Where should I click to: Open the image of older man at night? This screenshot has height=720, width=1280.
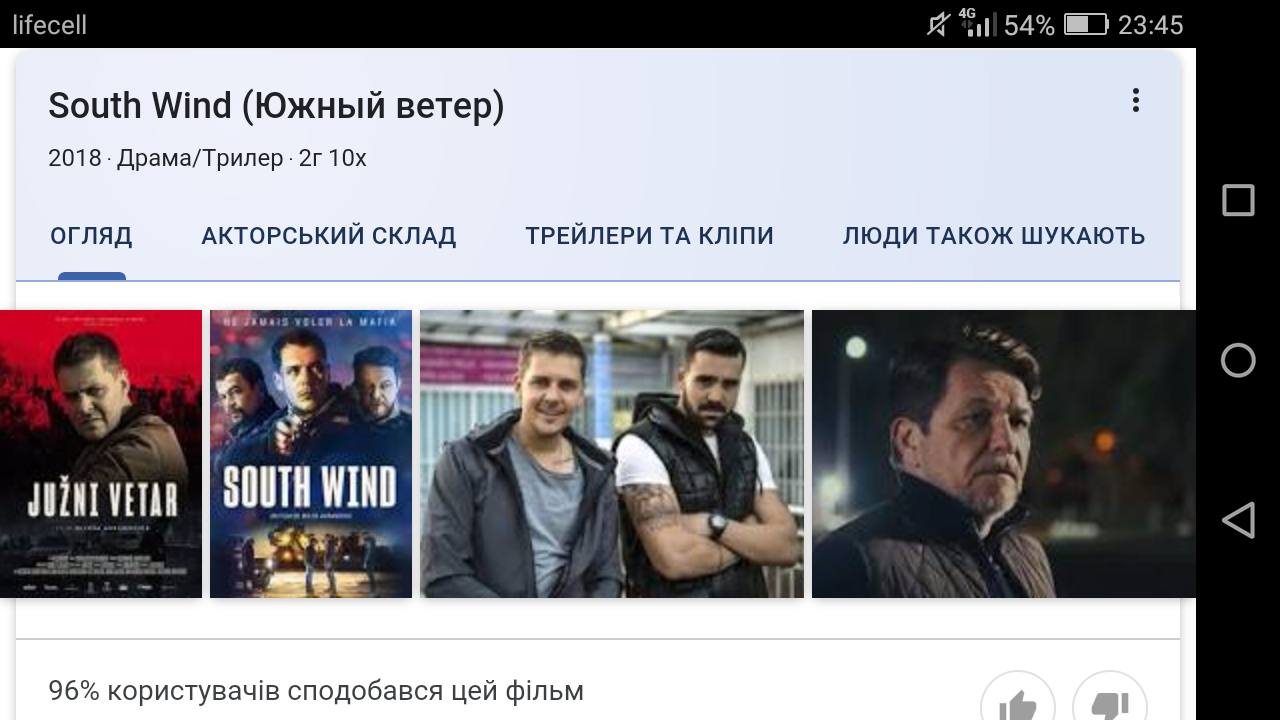pyautogui.click(x=1003, y=454)
